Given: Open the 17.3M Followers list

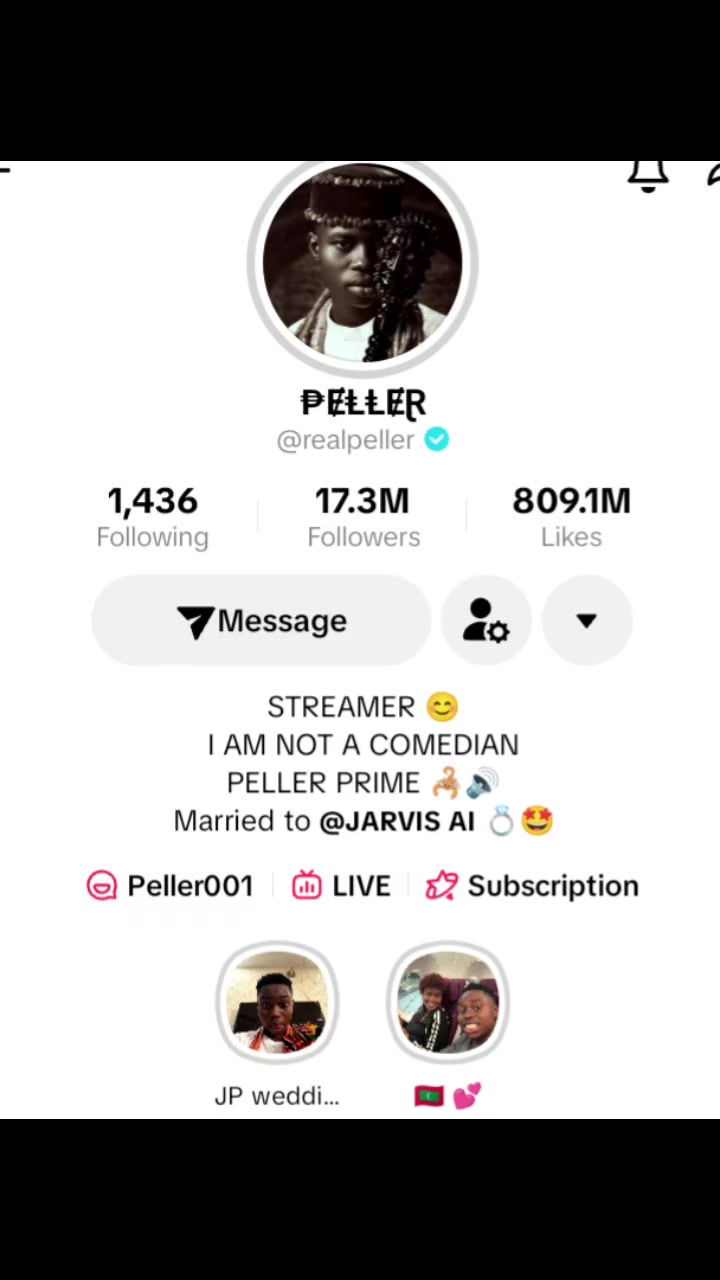Looking at the screenshot, I should (x=363, y=517).
